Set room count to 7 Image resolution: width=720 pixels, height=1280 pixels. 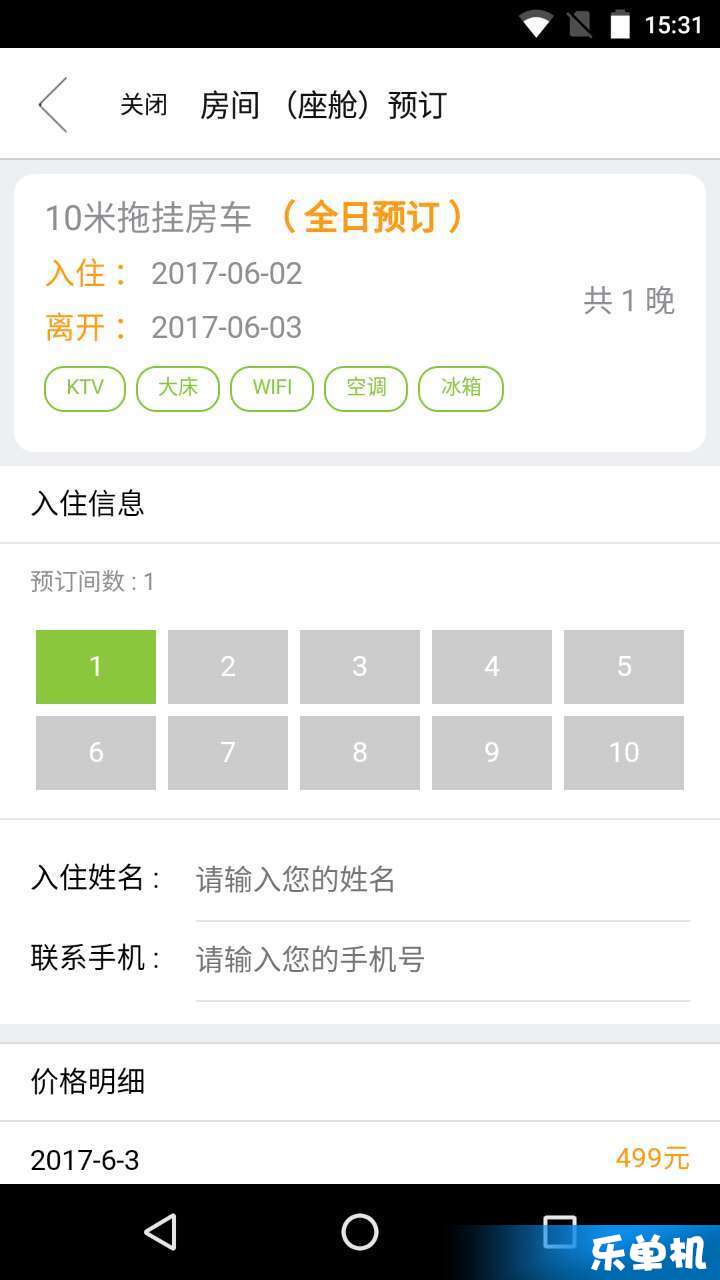pos(228,753)
